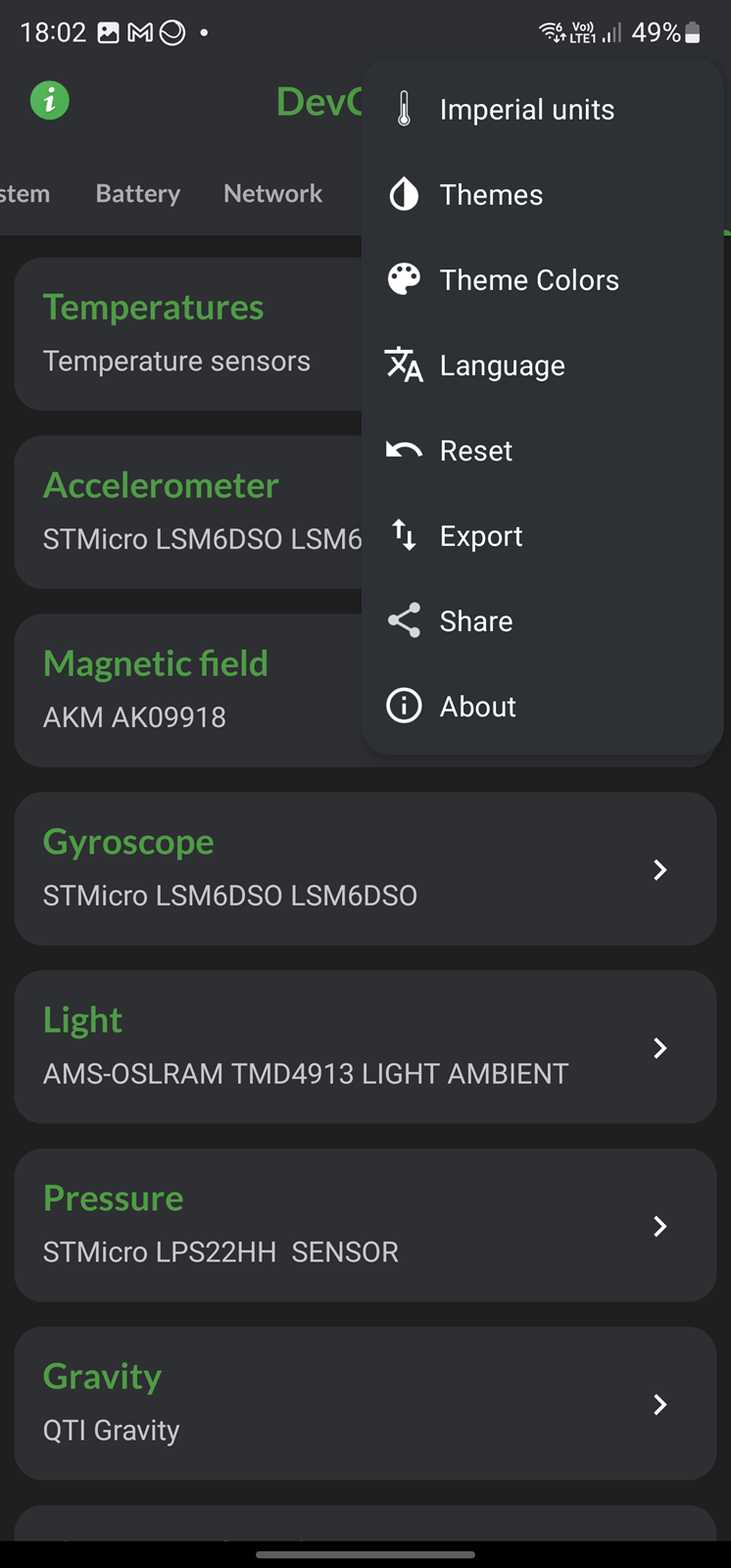
Task: Open Themes option
Action: click(542, 195)
